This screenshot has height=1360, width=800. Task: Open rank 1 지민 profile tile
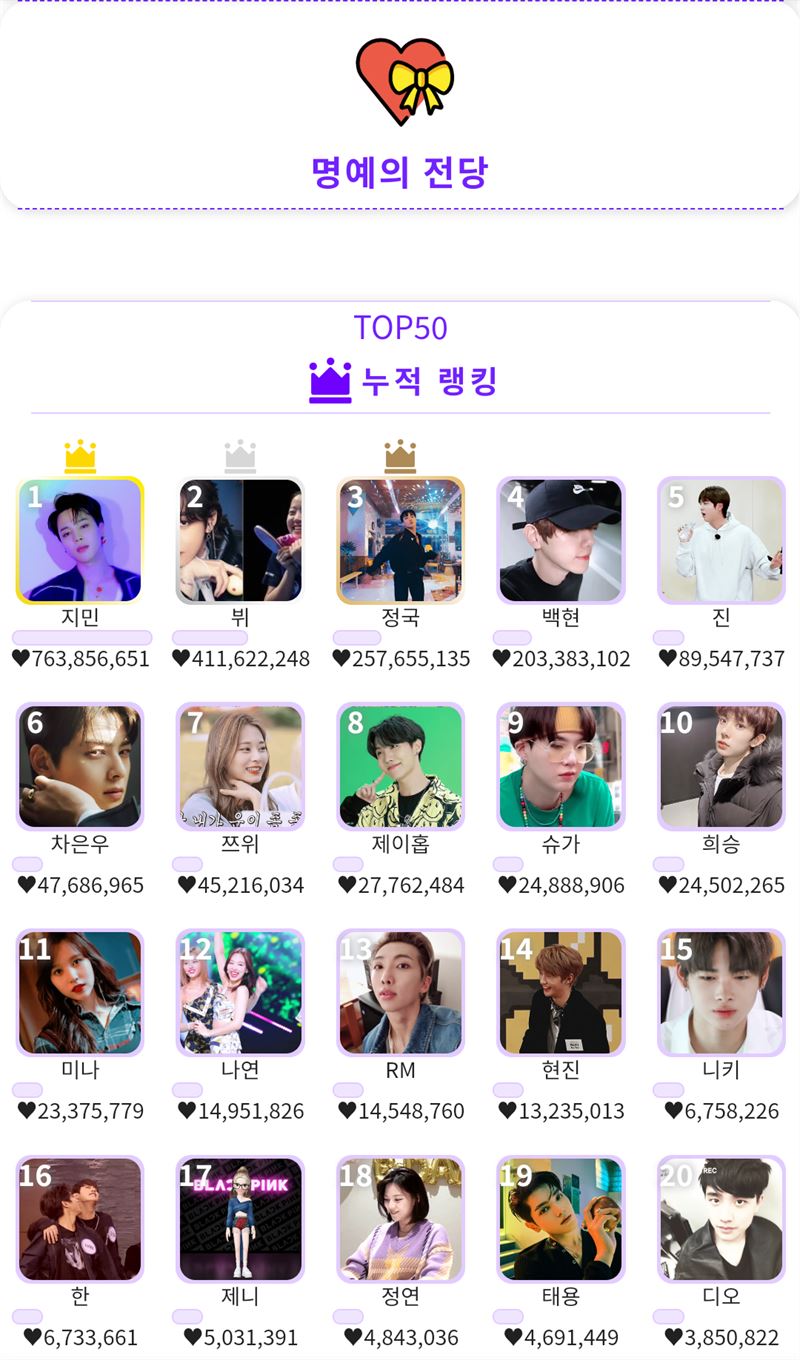tap(80, 541)
